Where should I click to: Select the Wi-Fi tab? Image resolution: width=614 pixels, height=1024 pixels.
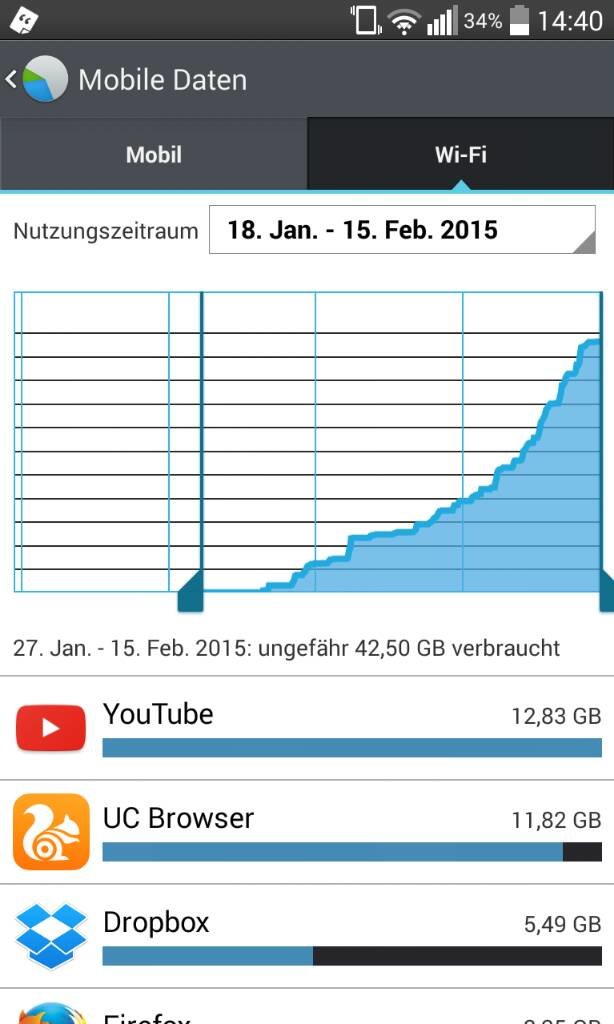[x=460, y=155]
